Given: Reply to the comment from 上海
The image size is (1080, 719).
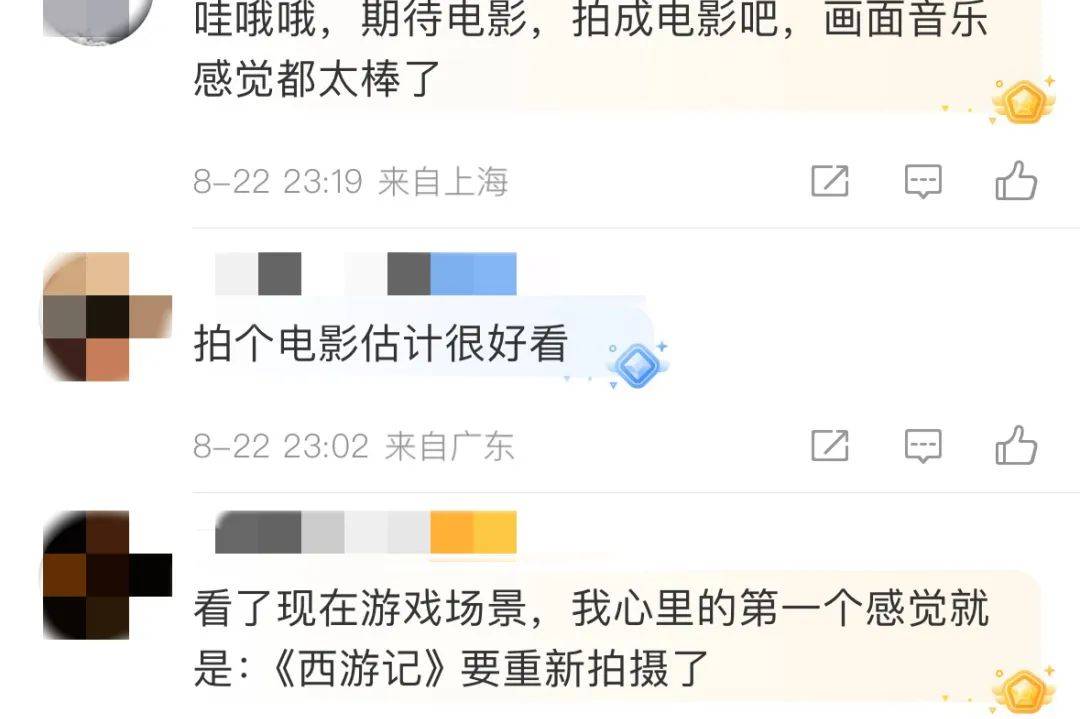Looking at the screenshot, I should coord(922,181).
